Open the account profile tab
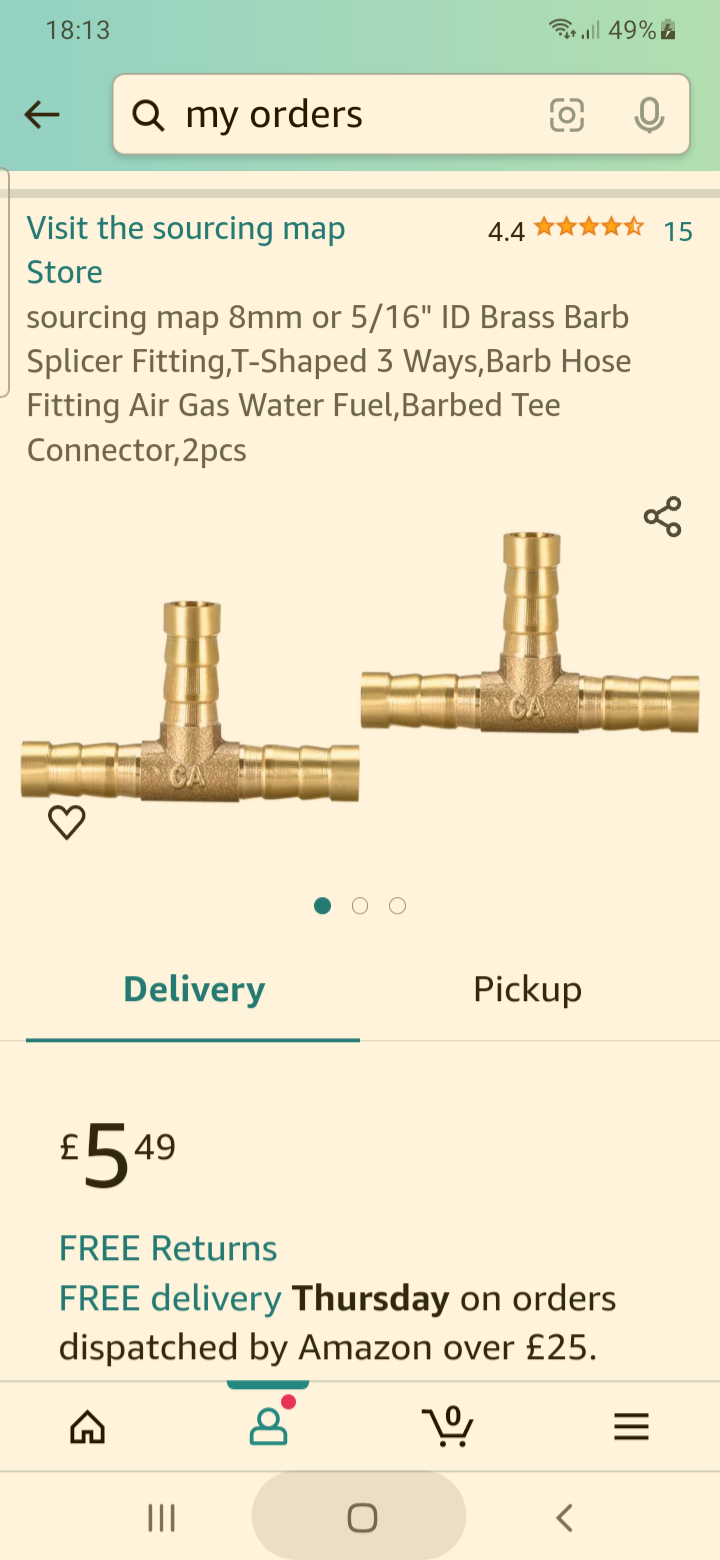720x1560 pixels. [268, 1425]
